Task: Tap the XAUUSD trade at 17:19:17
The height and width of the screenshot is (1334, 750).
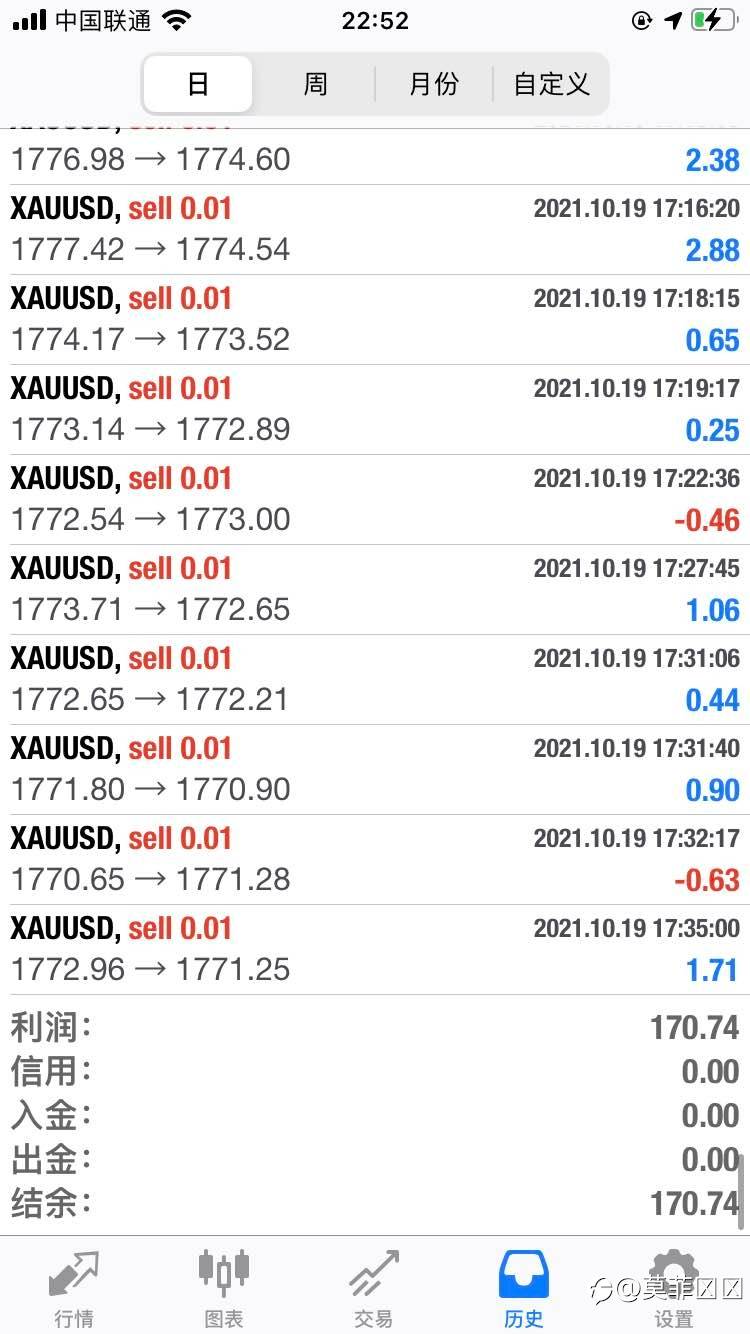Action: [375, 409]
